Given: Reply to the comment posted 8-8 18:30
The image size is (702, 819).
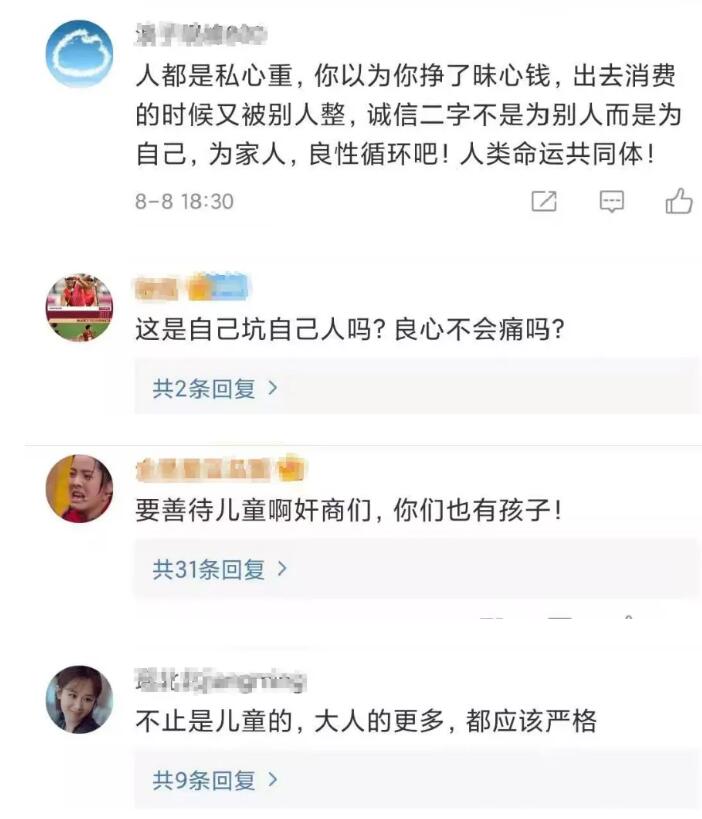Looking at the screenshot, I should [611, 201].
